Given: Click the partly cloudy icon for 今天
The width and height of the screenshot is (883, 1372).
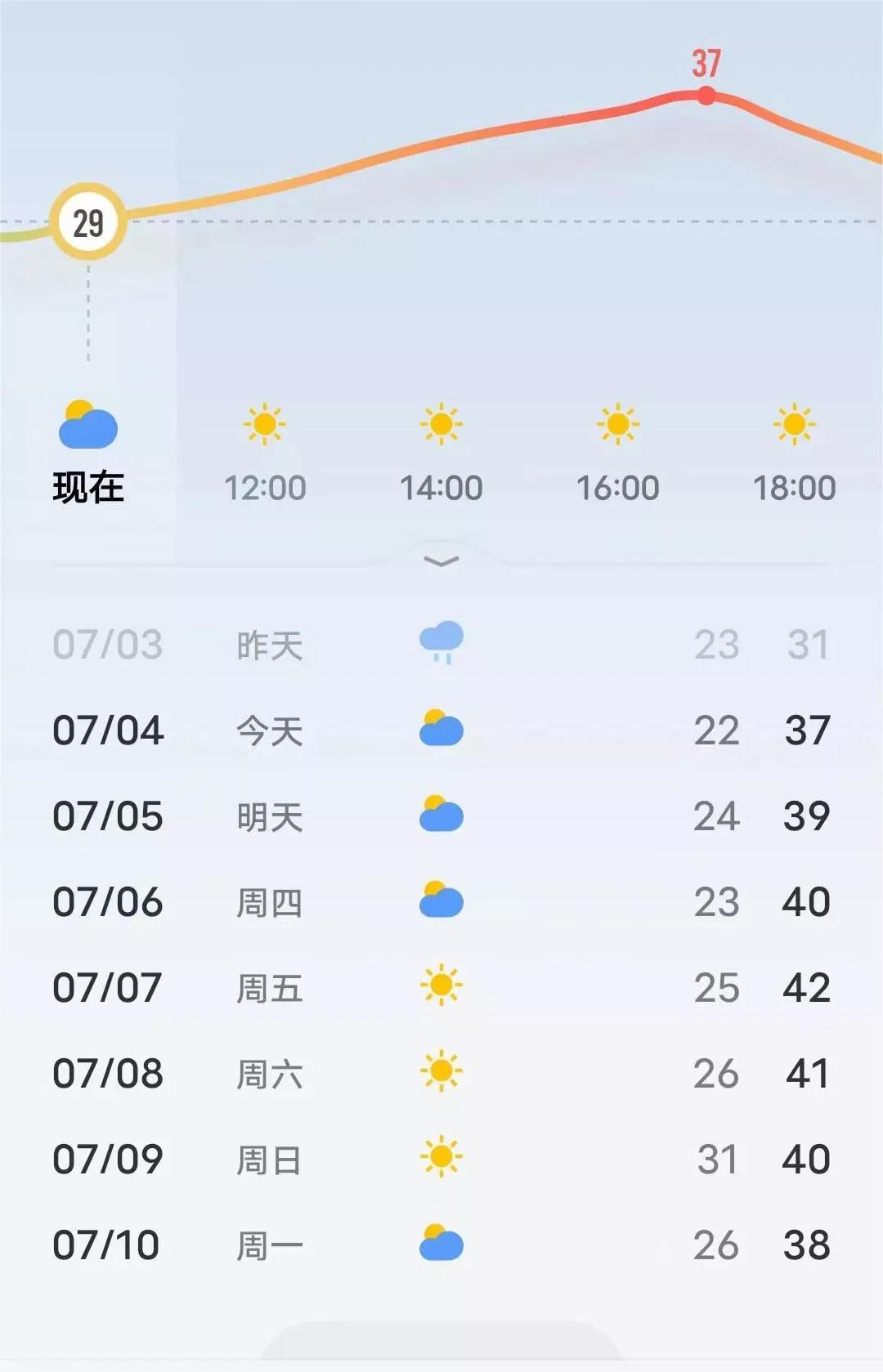Looking at the screenshot, I should tap(440, 730).
